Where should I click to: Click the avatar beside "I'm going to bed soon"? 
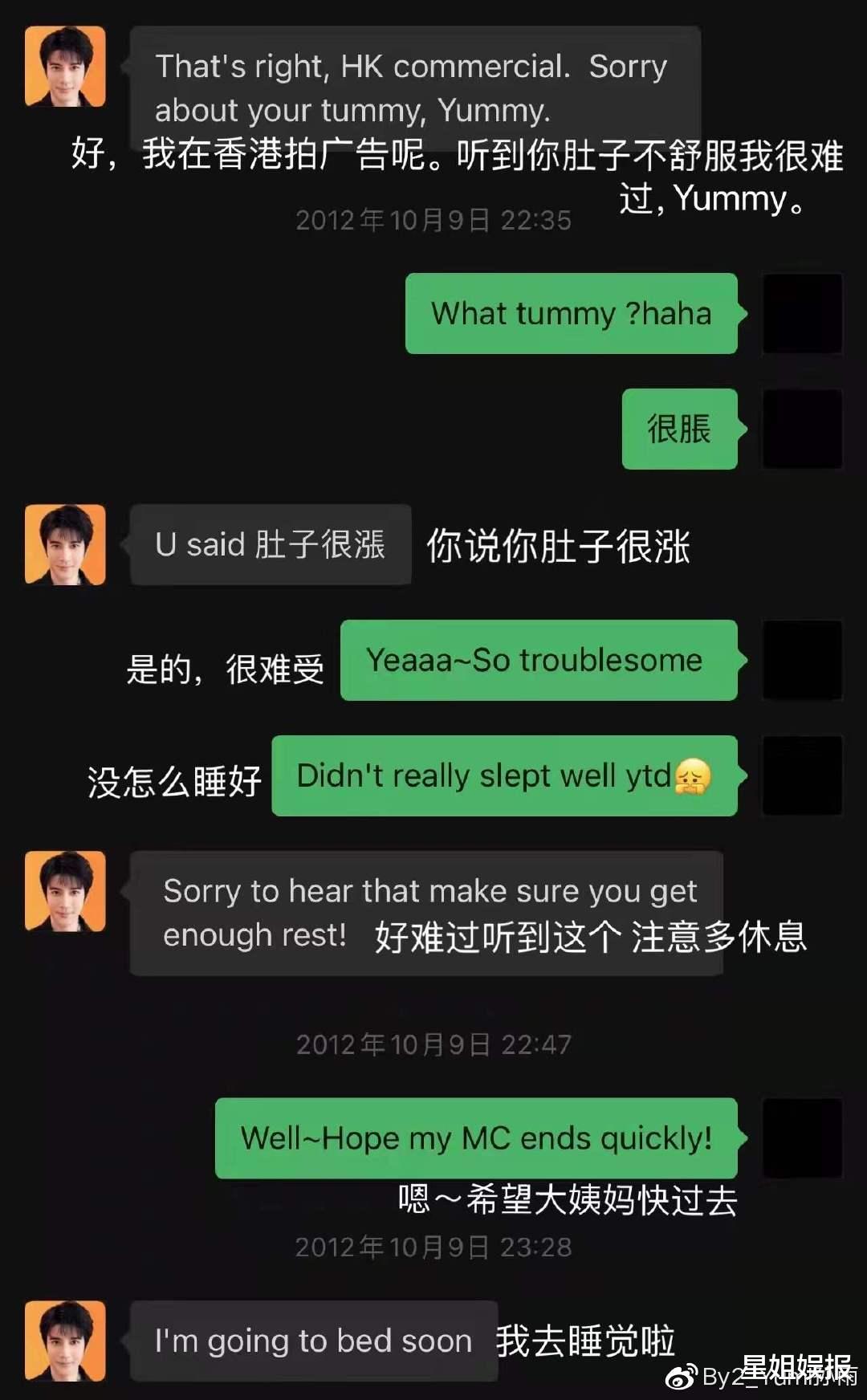[64, 1341]
